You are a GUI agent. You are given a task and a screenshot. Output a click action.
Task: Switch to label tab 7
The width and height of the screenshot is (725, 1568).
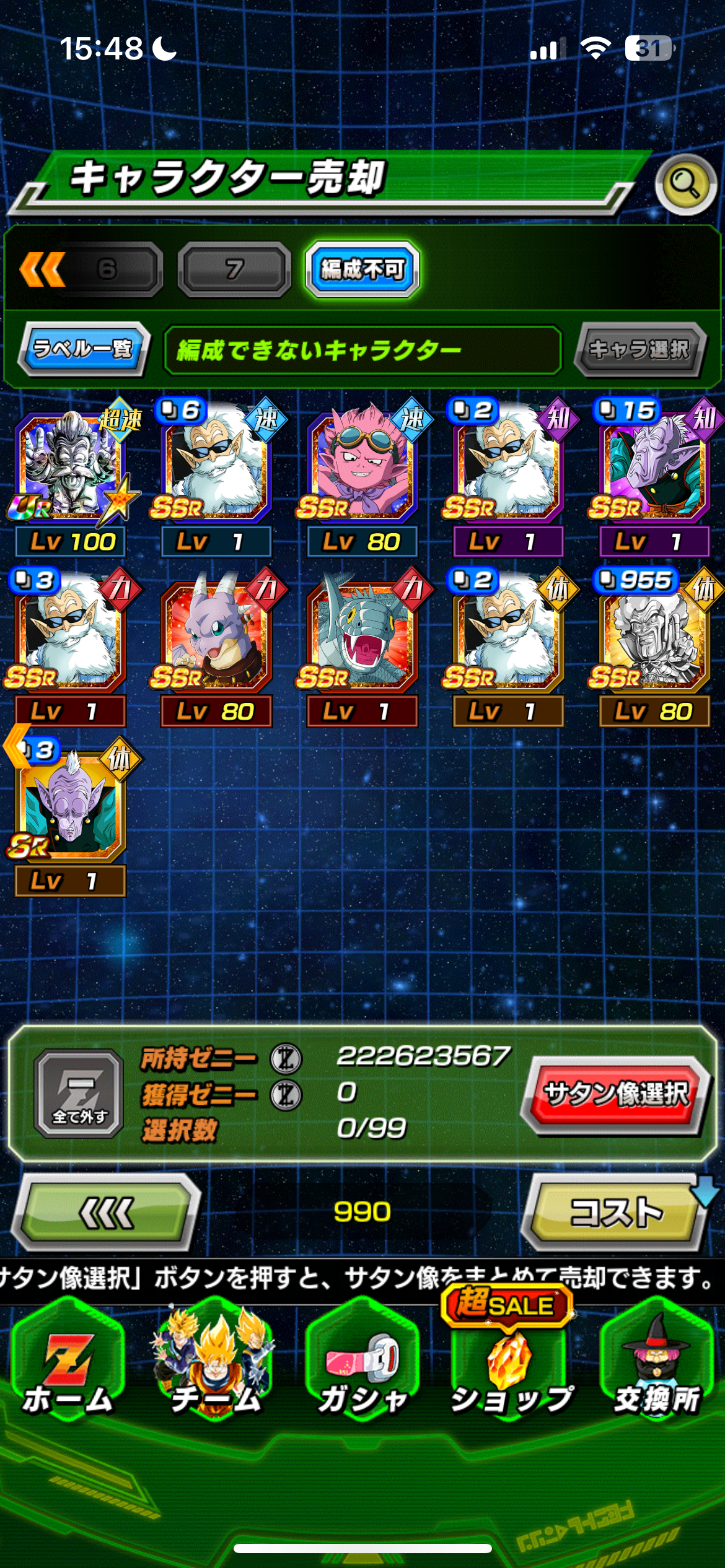tap(234, 269)
